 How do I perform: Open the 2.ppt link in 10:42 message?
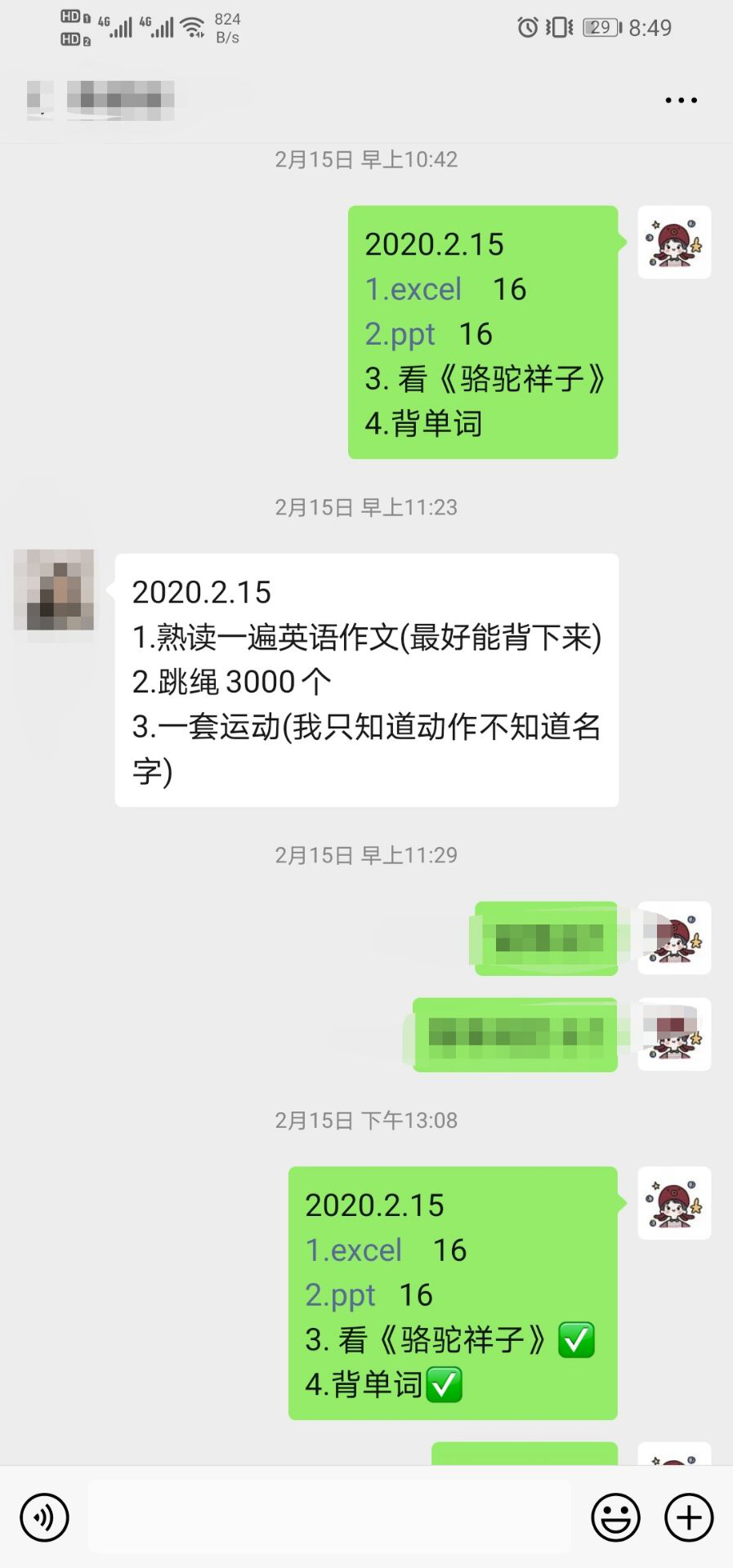pyautogui.click(x=400, y=334)
